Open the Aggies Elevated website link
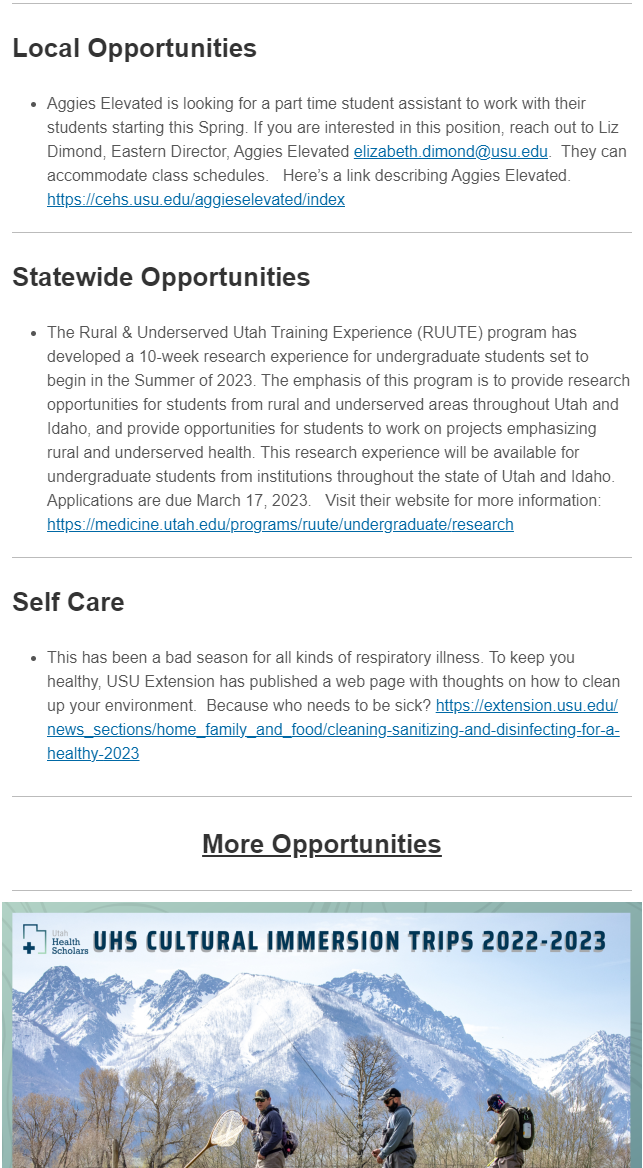Viewport: 643px width, 1168px height. click(196, 200)
